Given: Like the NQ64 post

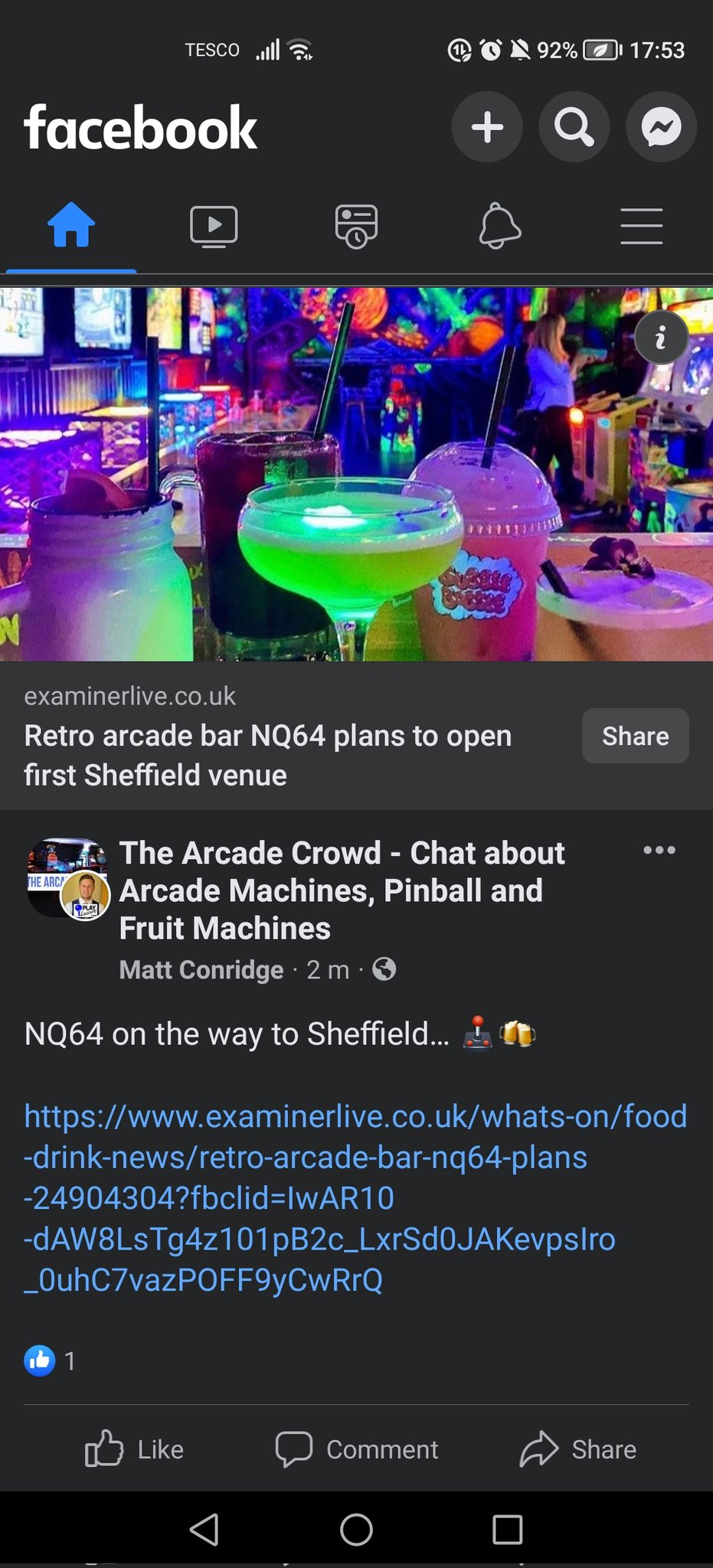Looking at the screenshot, I should click(135, 1449).
